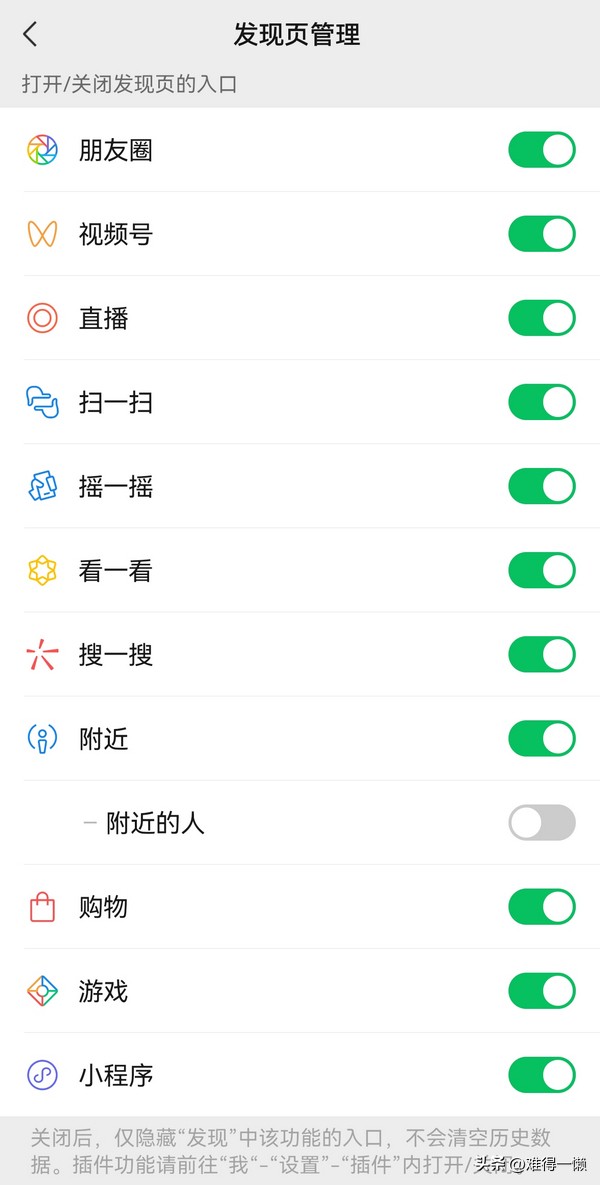Hide 游戏 from Discover
The image size is (600, 1185).
[542, 991]
